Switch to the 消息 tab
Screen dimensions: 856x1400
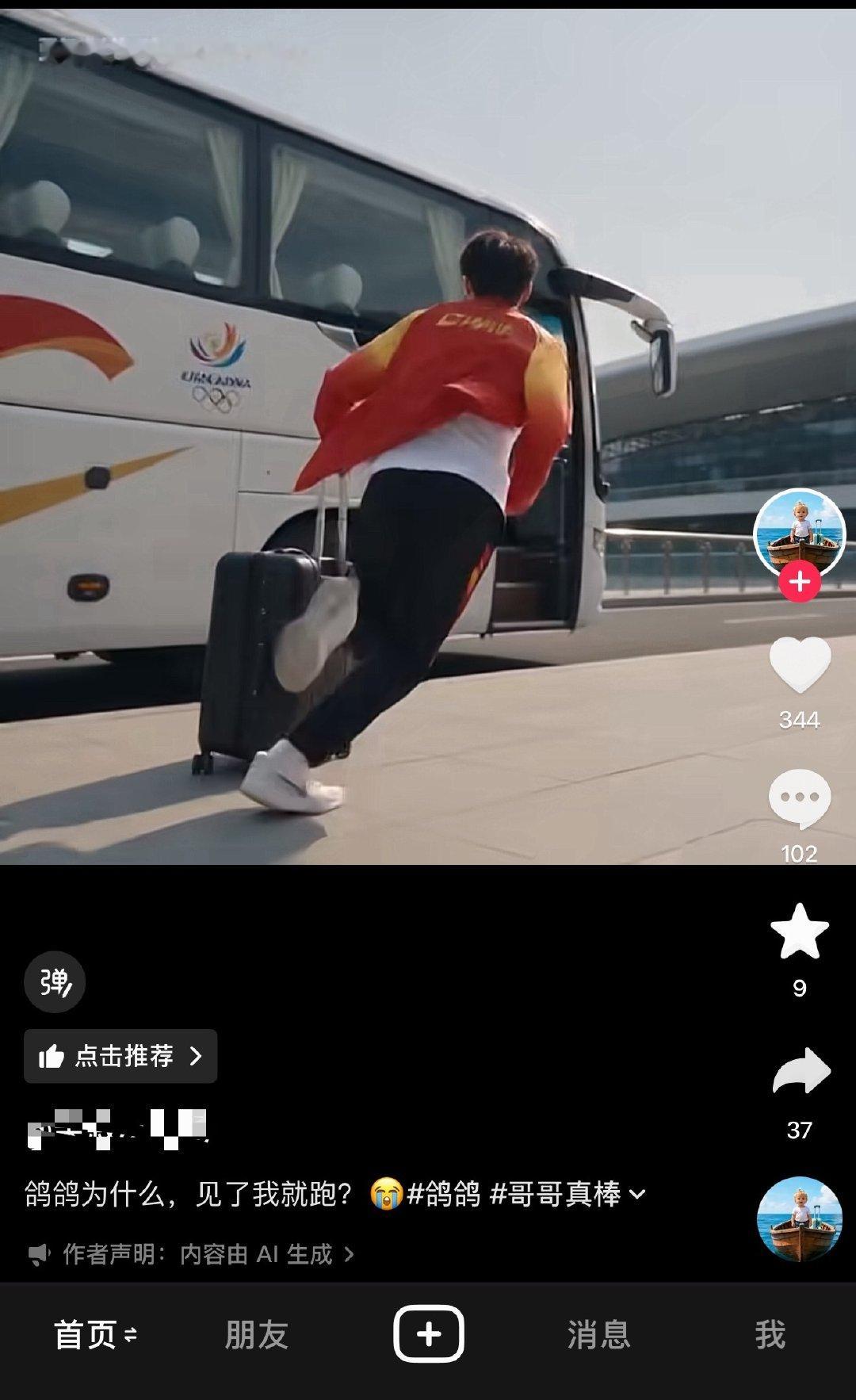click(x=599, y=1335)
